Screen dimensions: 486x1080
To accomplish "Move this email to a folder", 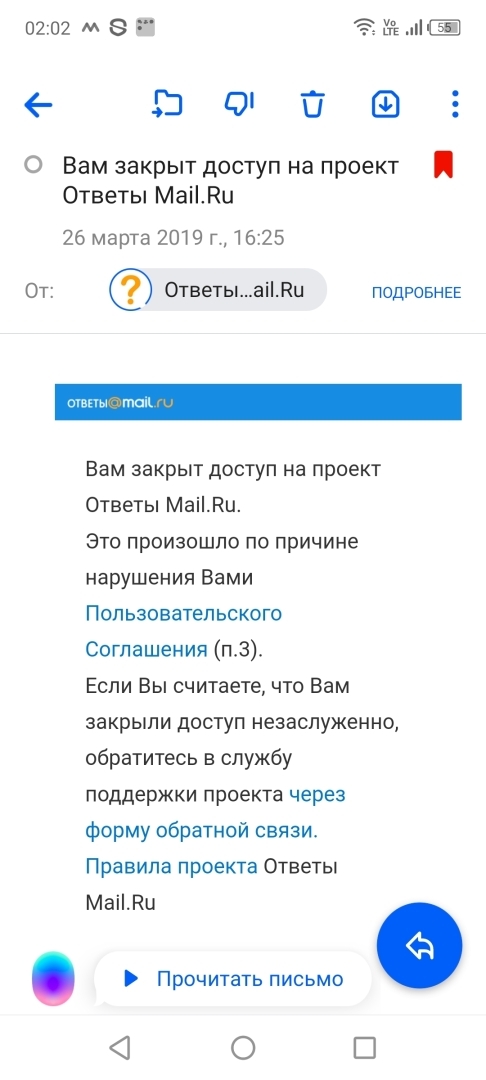I will (x=167, y=104).
